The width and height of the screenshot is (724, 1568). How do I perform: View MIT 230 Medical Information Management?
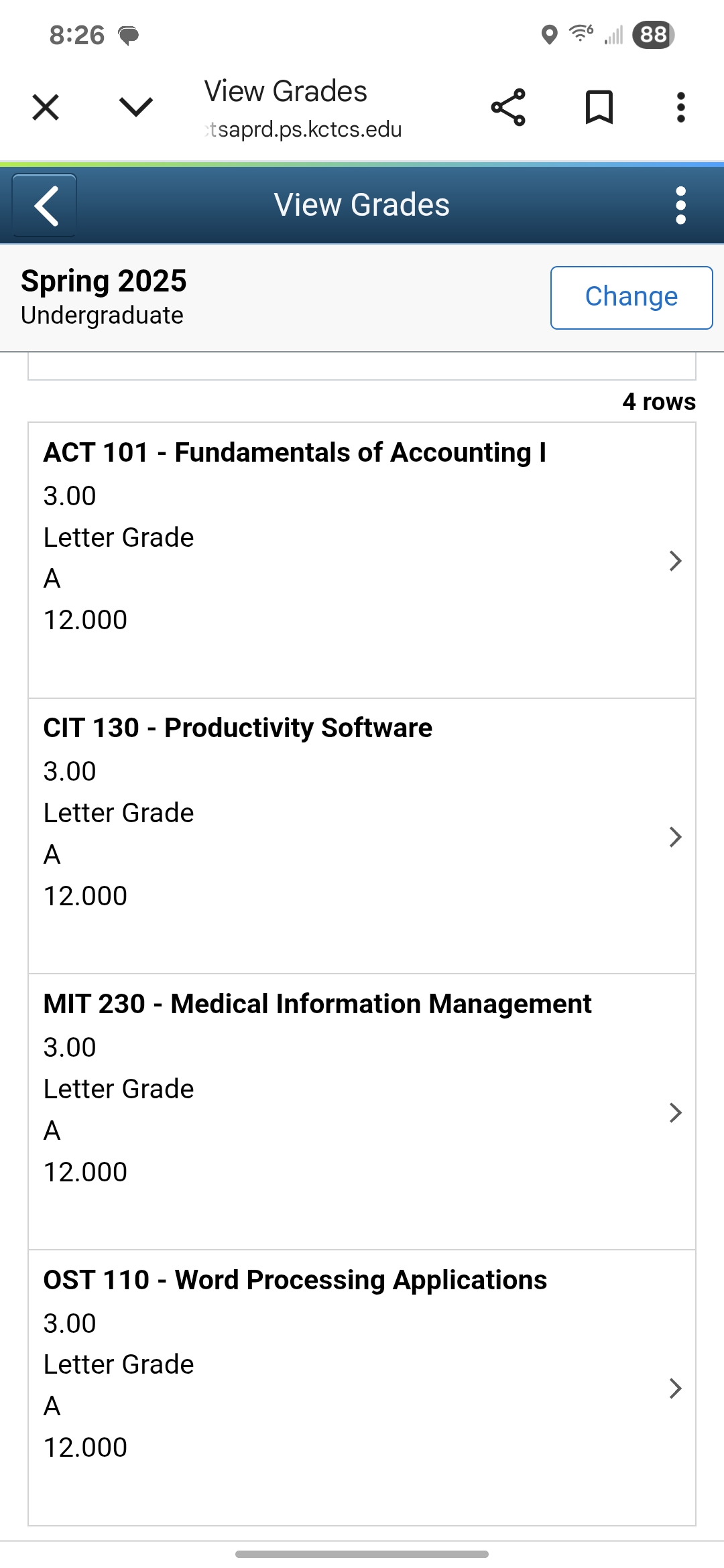click(362, 1112)
